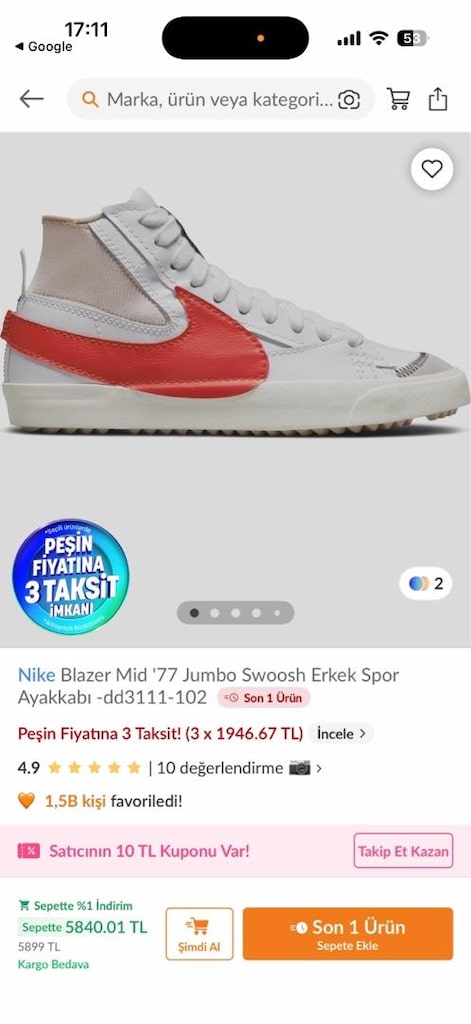View the 2 color options
The image size is (471, 1024).
point(426,583)
